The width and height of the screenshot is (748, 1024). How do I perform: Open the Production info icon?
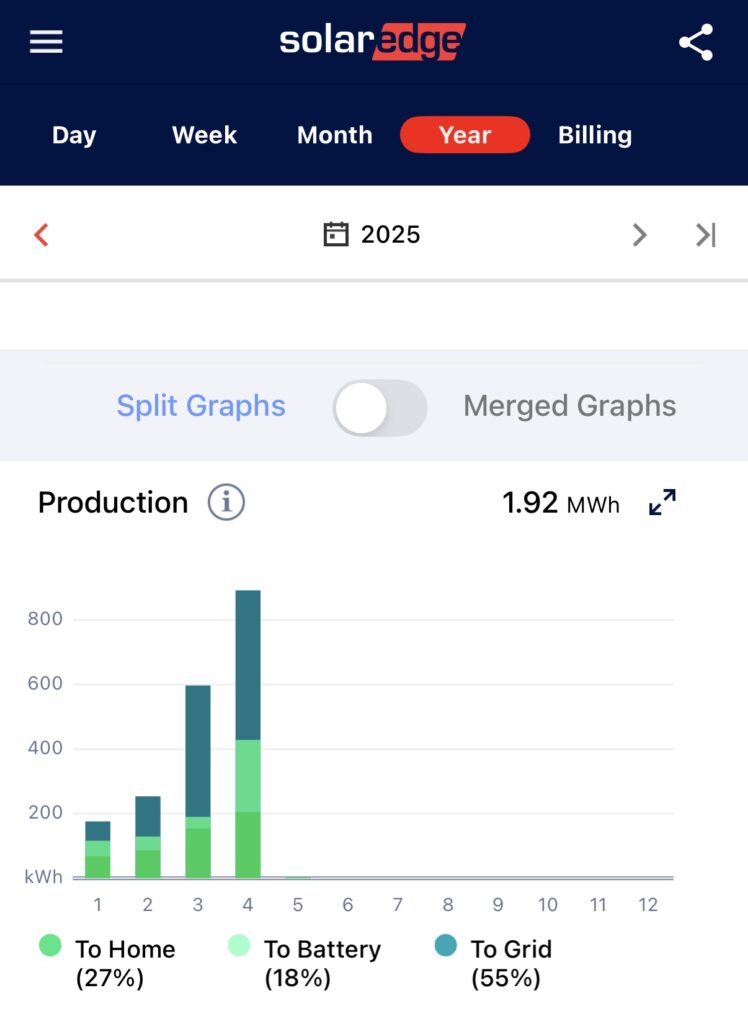226,502
